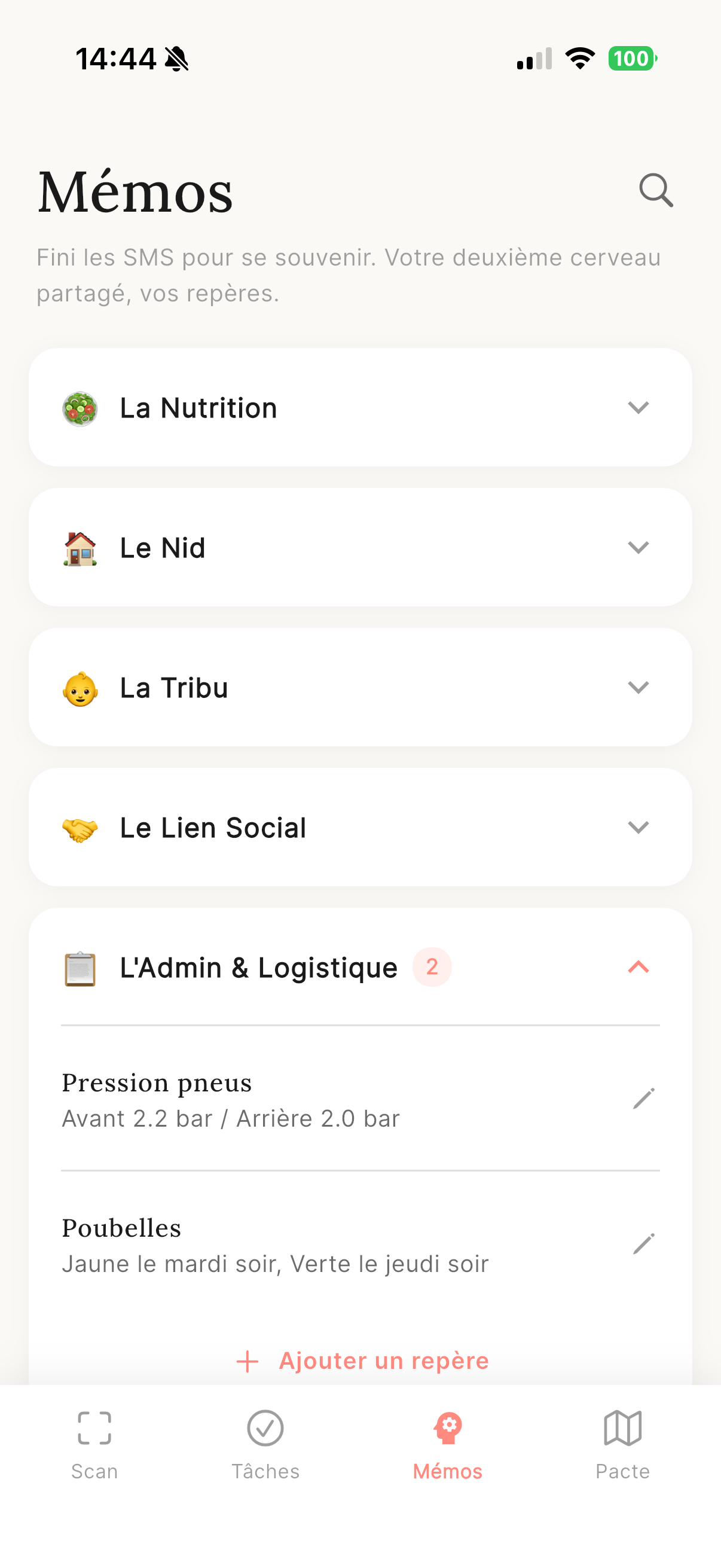Open the La Tribu dropdown chevron
Image resolution: width=721 pixels, height=1568 pixels.
click(638, 687)
